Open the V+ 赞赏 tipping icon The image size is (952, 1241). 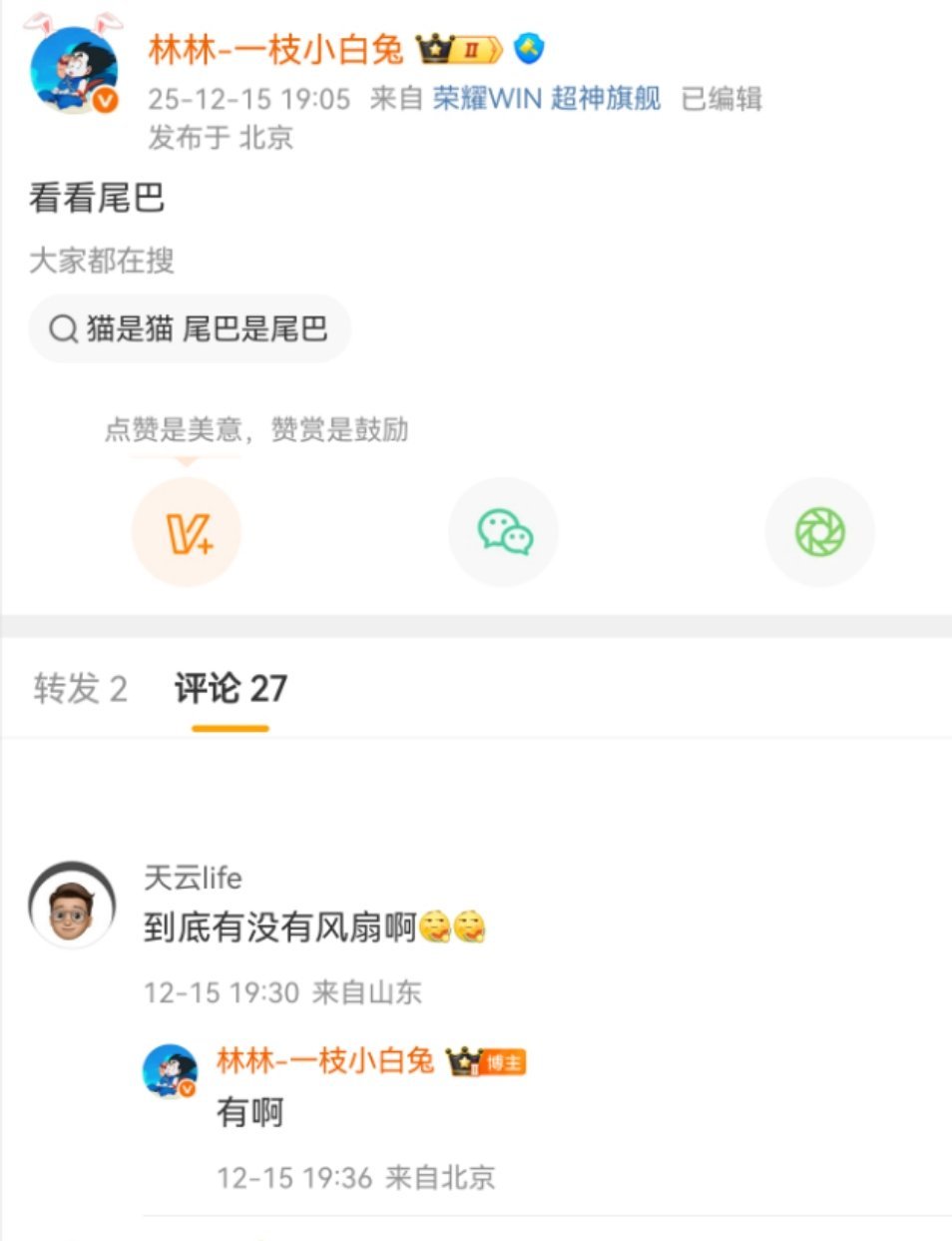click(x=186, y=532)
